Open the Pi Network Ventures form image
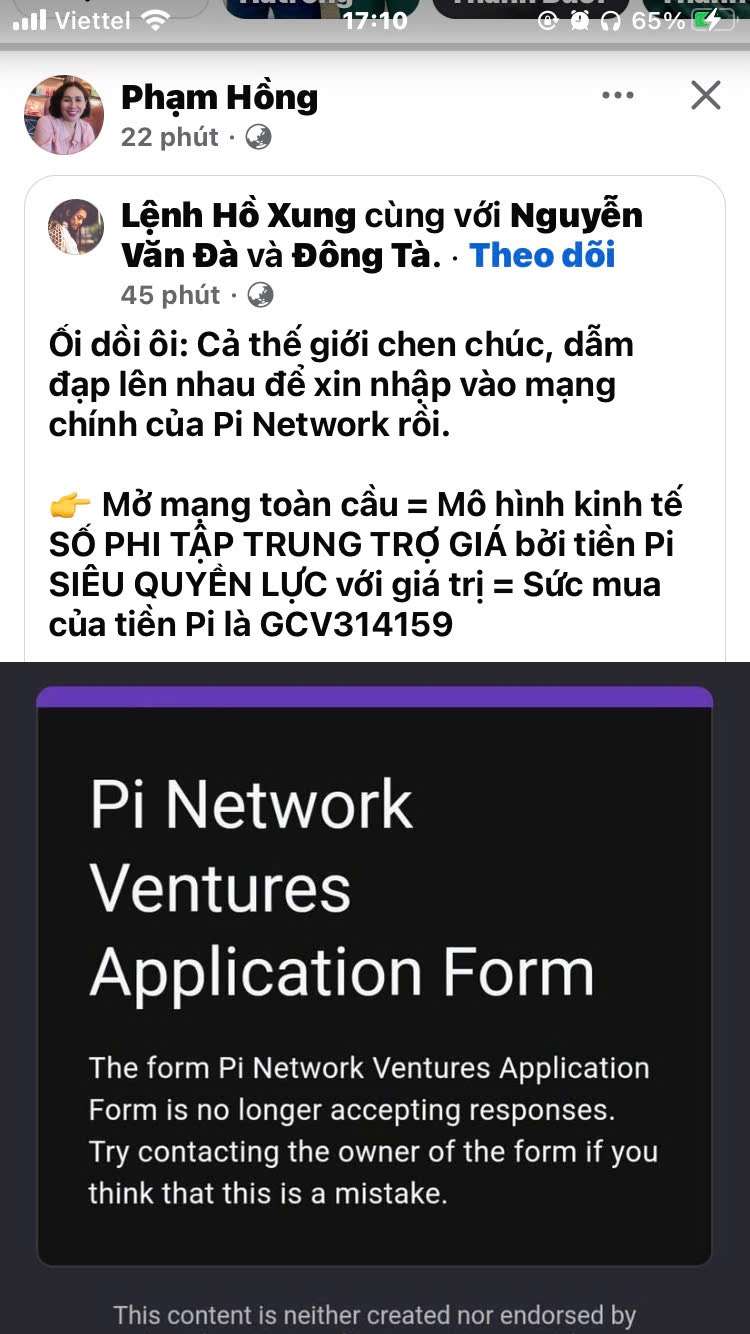 pyautogui.click(x=374, y=975)
